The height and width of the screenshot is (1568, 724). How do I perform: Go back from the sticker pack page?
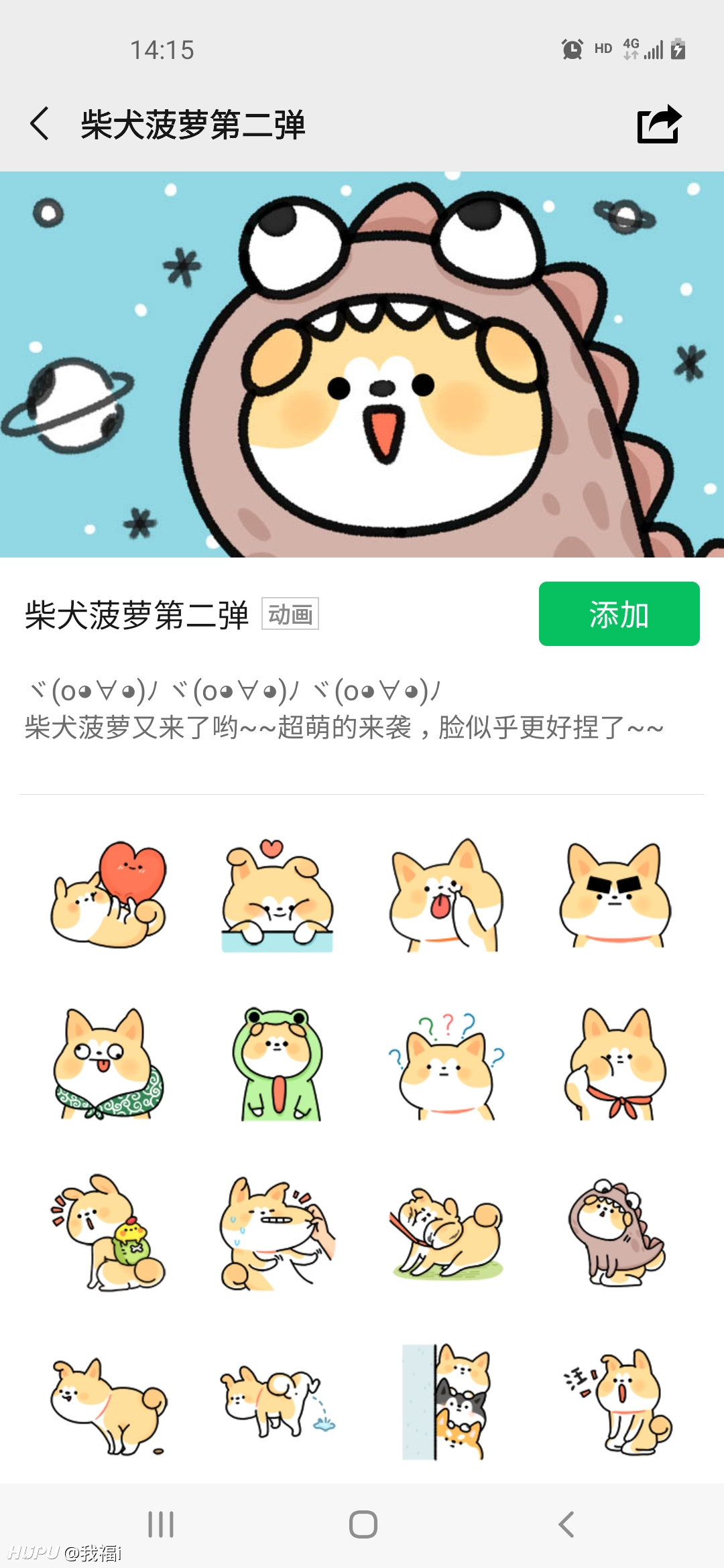[x=40, y=124]
